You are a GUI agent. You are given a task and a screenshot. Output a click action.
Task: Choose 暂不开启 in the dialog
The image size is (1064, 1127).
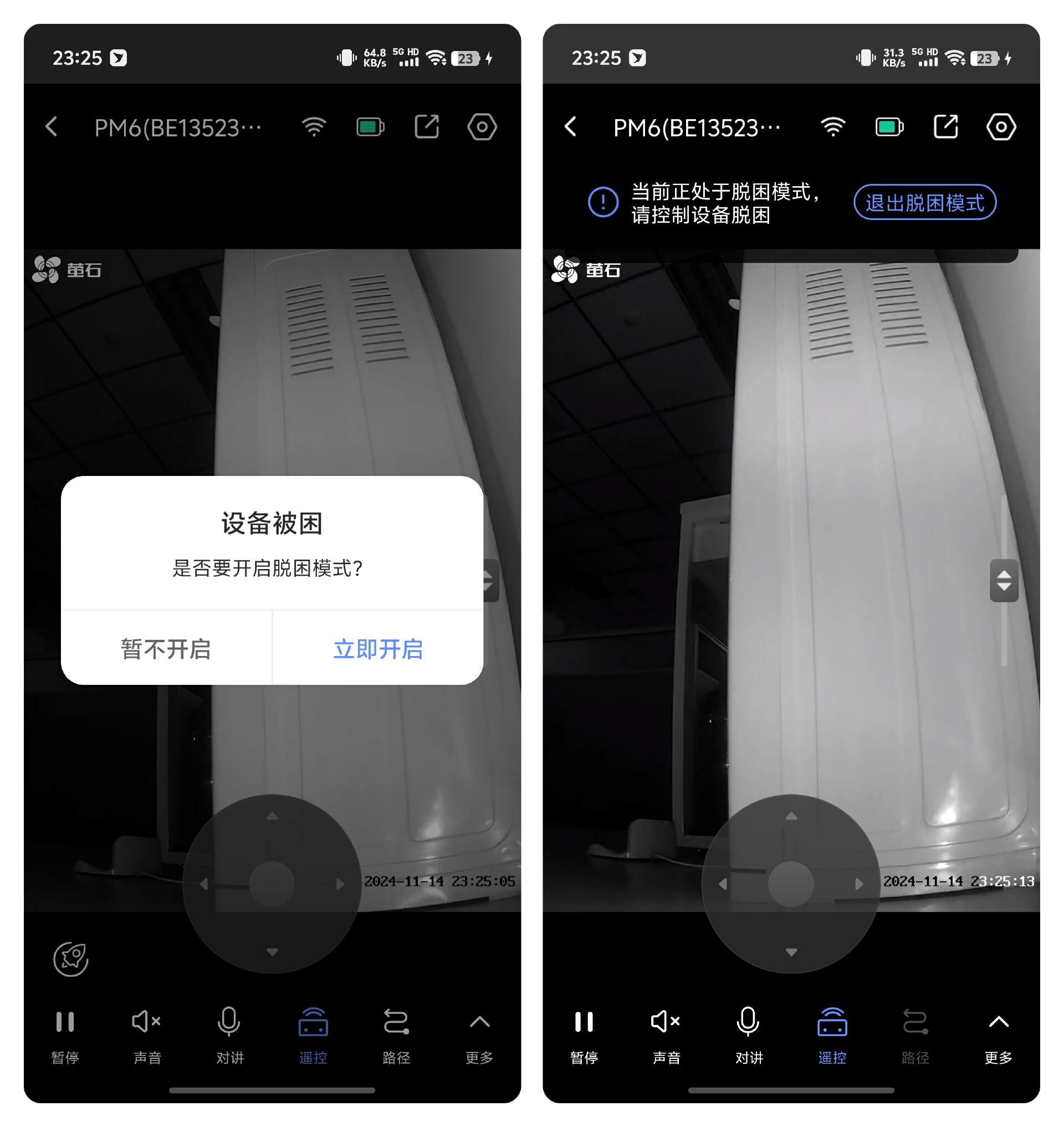click(x=166, y=649)
